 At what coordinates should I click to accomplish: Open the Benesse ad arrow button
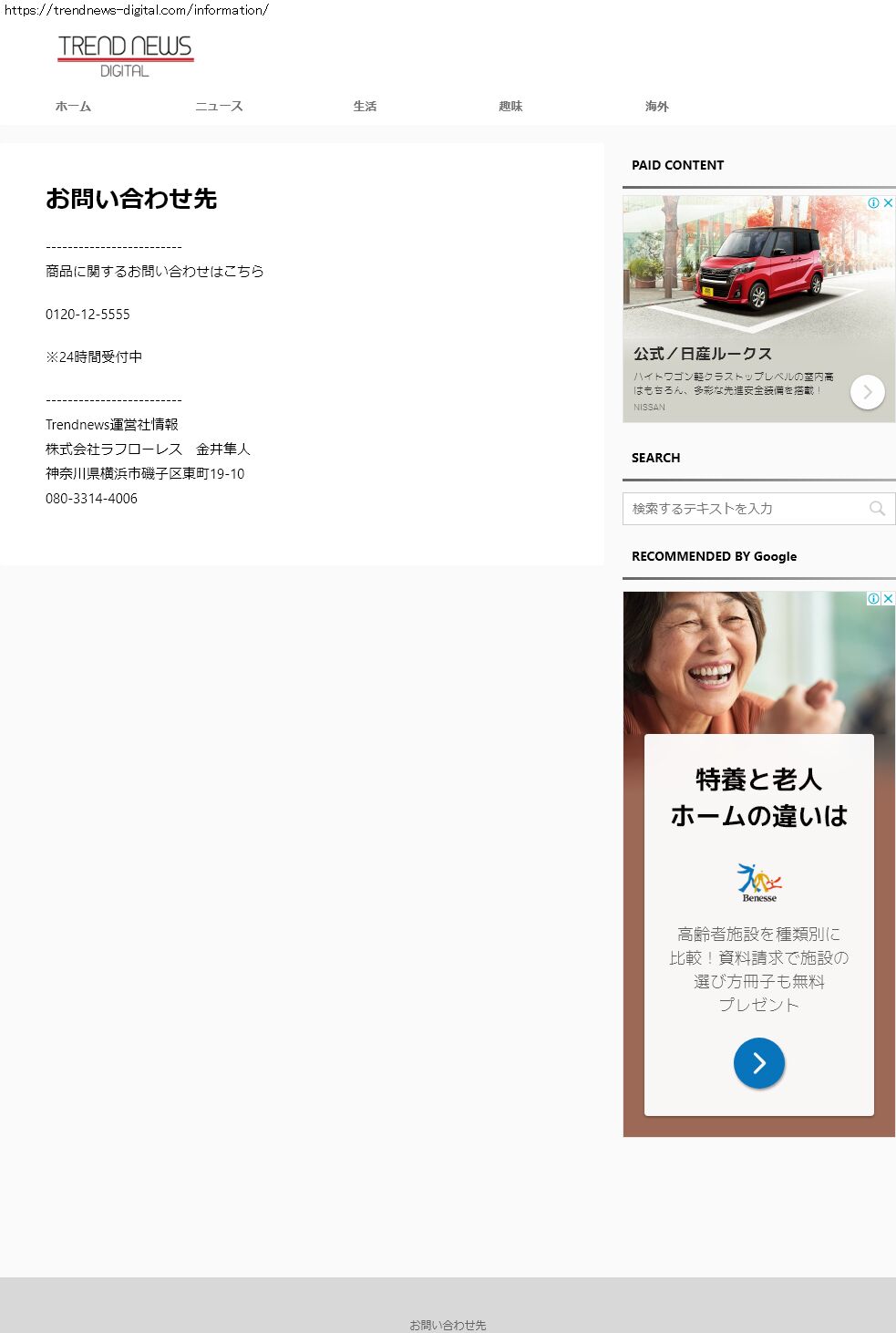758,1063
